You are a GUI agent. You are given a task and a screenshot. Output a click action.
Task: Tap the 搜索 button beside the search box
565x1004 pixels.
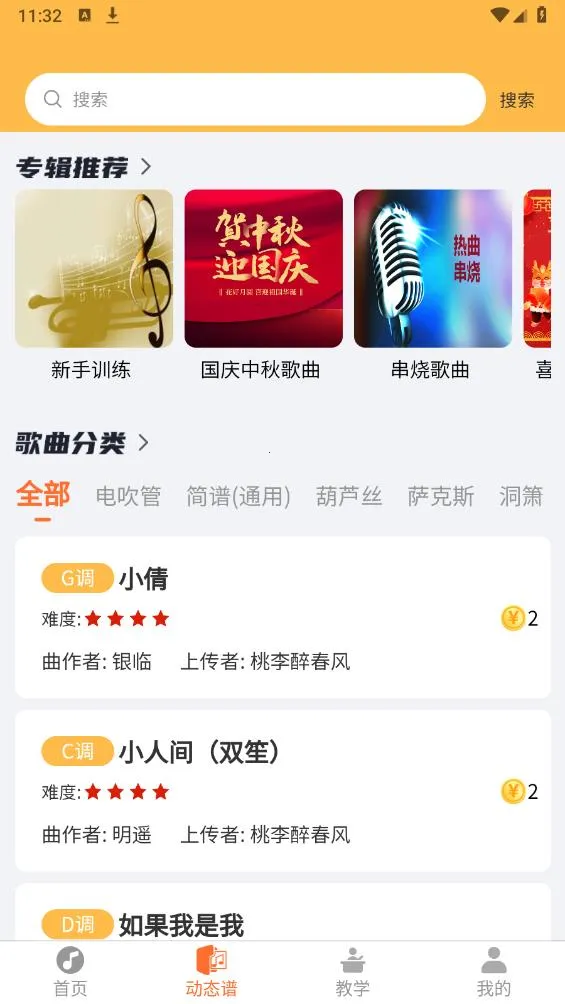click(517, 100)
